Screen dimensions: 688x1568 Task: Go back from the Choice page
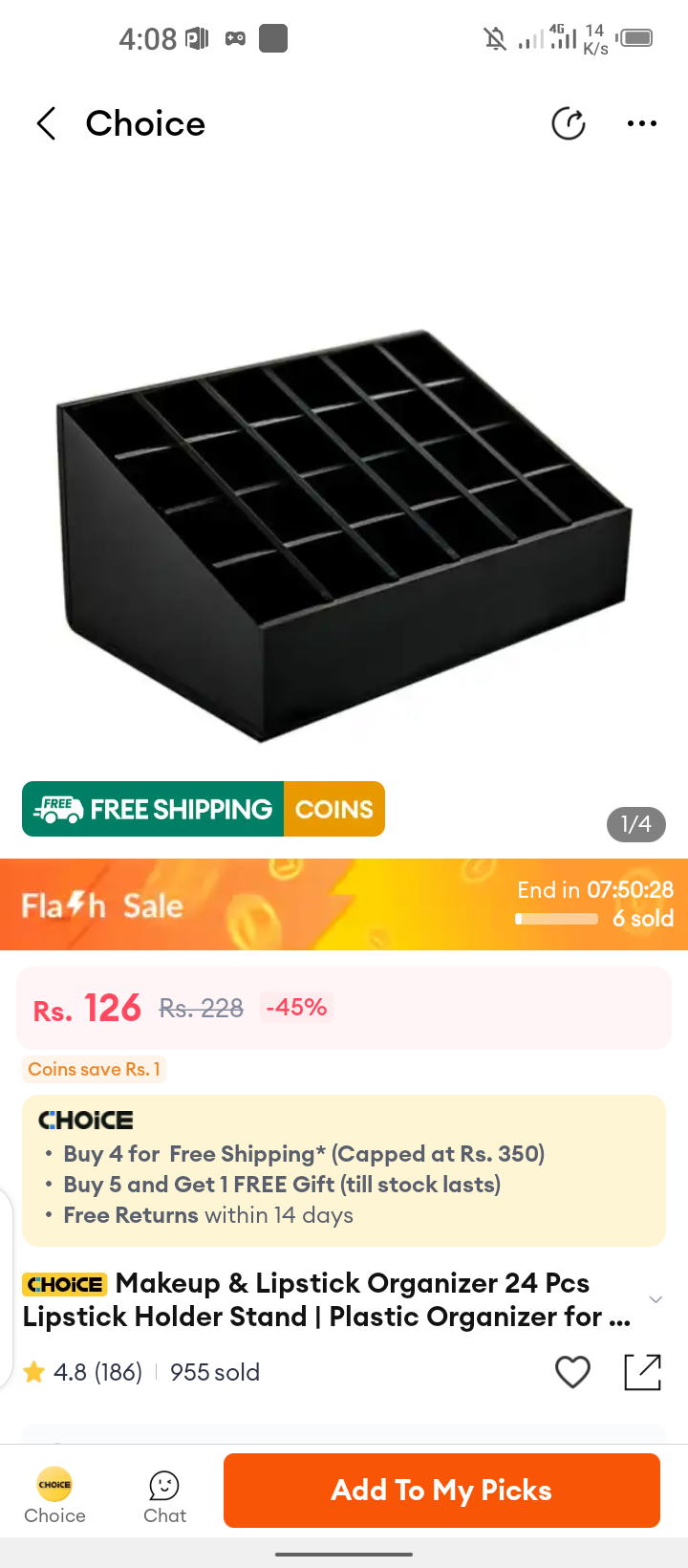[x=46, y=123]
